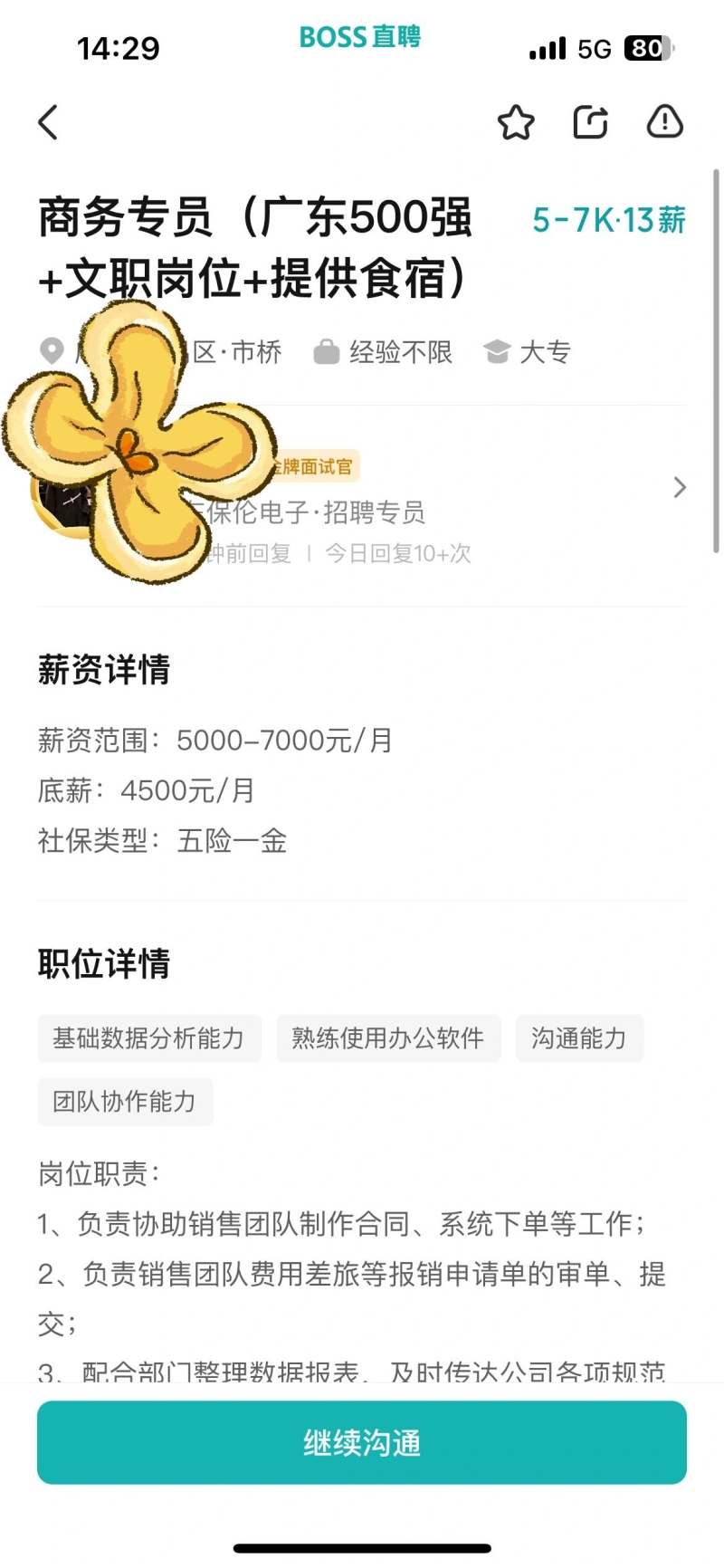Report this job via warning icon
The height and width of the screenshot is (1568, 724).
pos(664,121)
